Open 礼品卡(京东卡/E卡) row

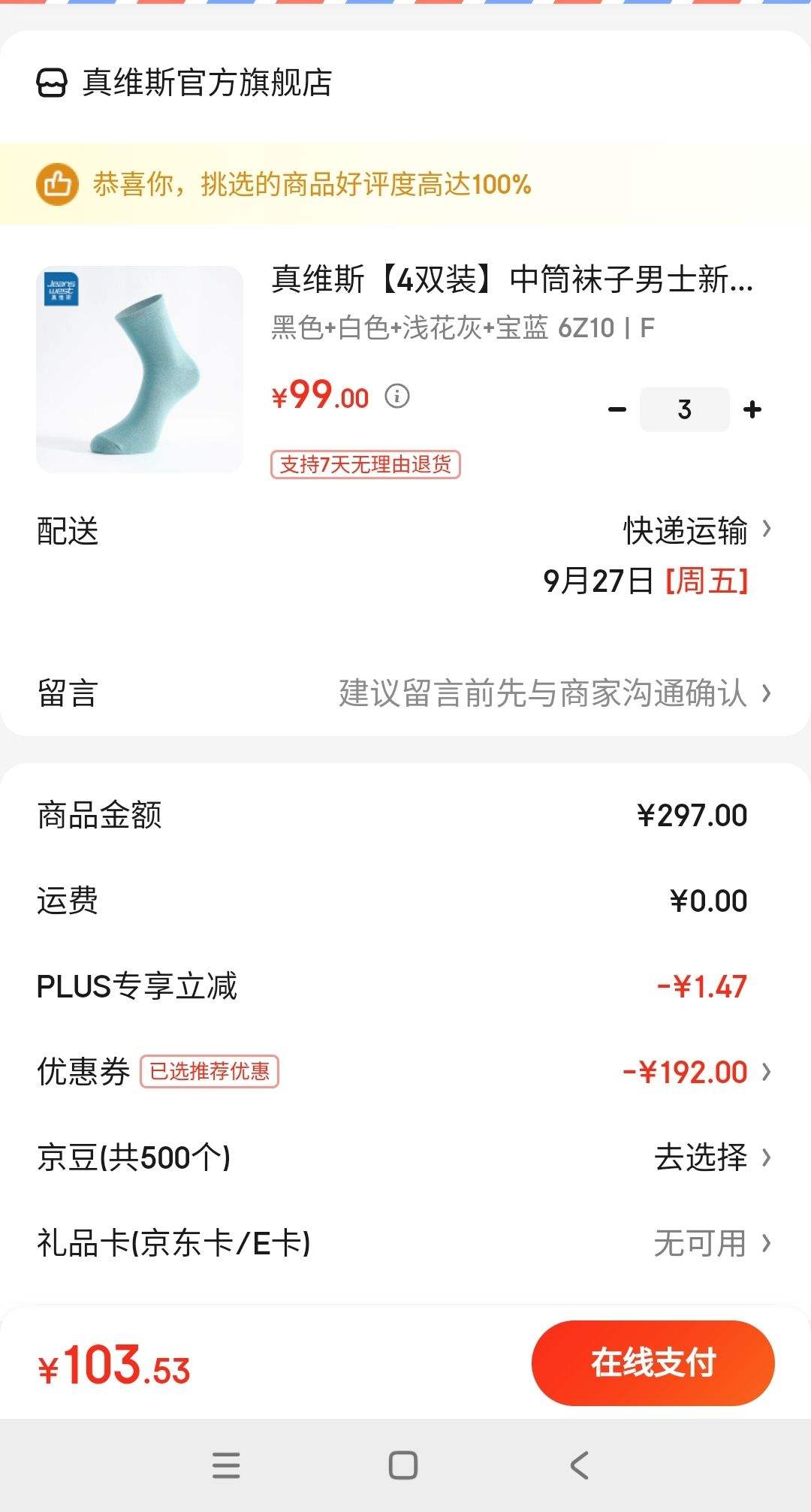405,1243
